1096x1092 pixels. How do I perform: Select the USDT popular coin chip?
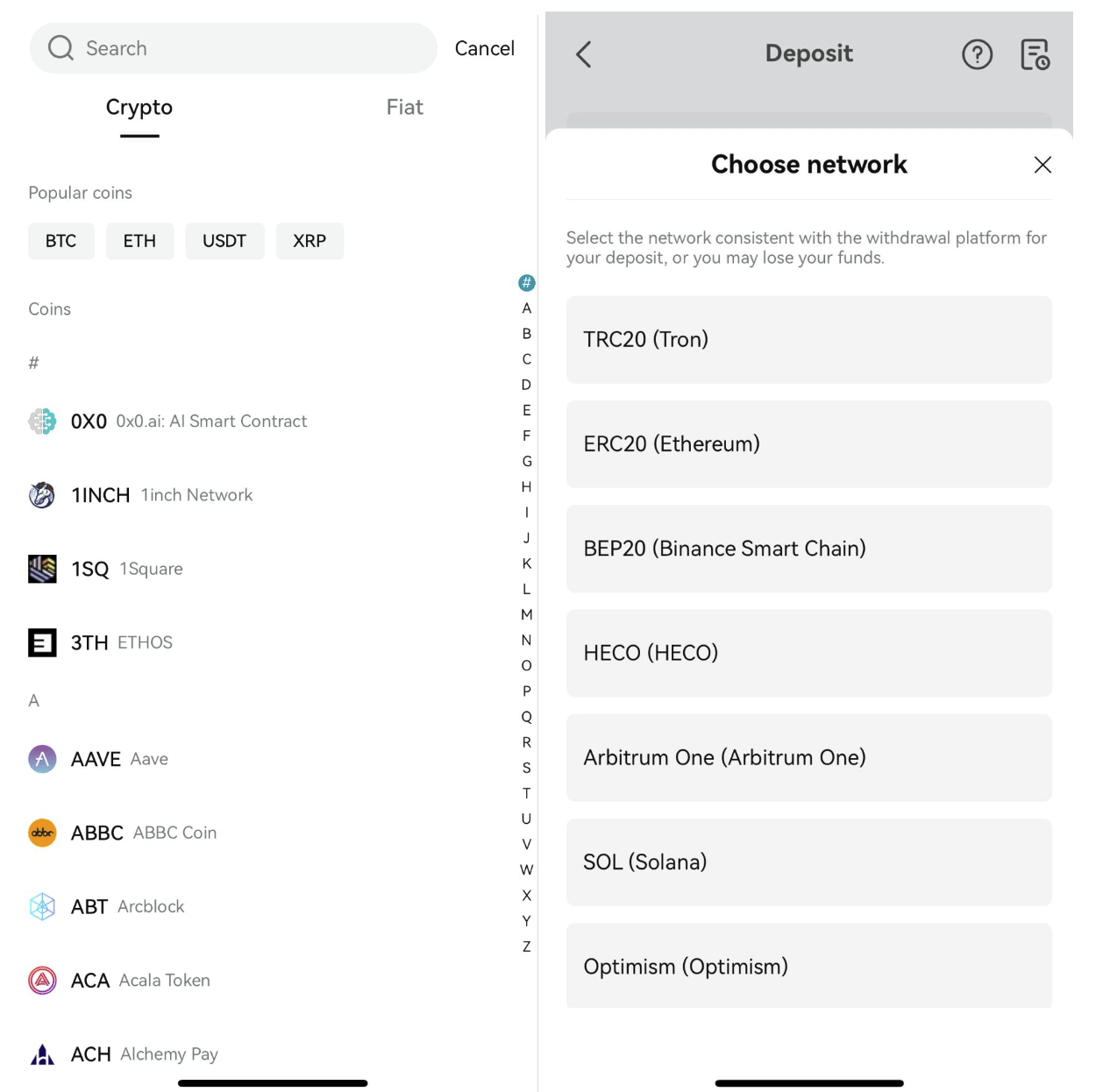[x=224, y=241]
